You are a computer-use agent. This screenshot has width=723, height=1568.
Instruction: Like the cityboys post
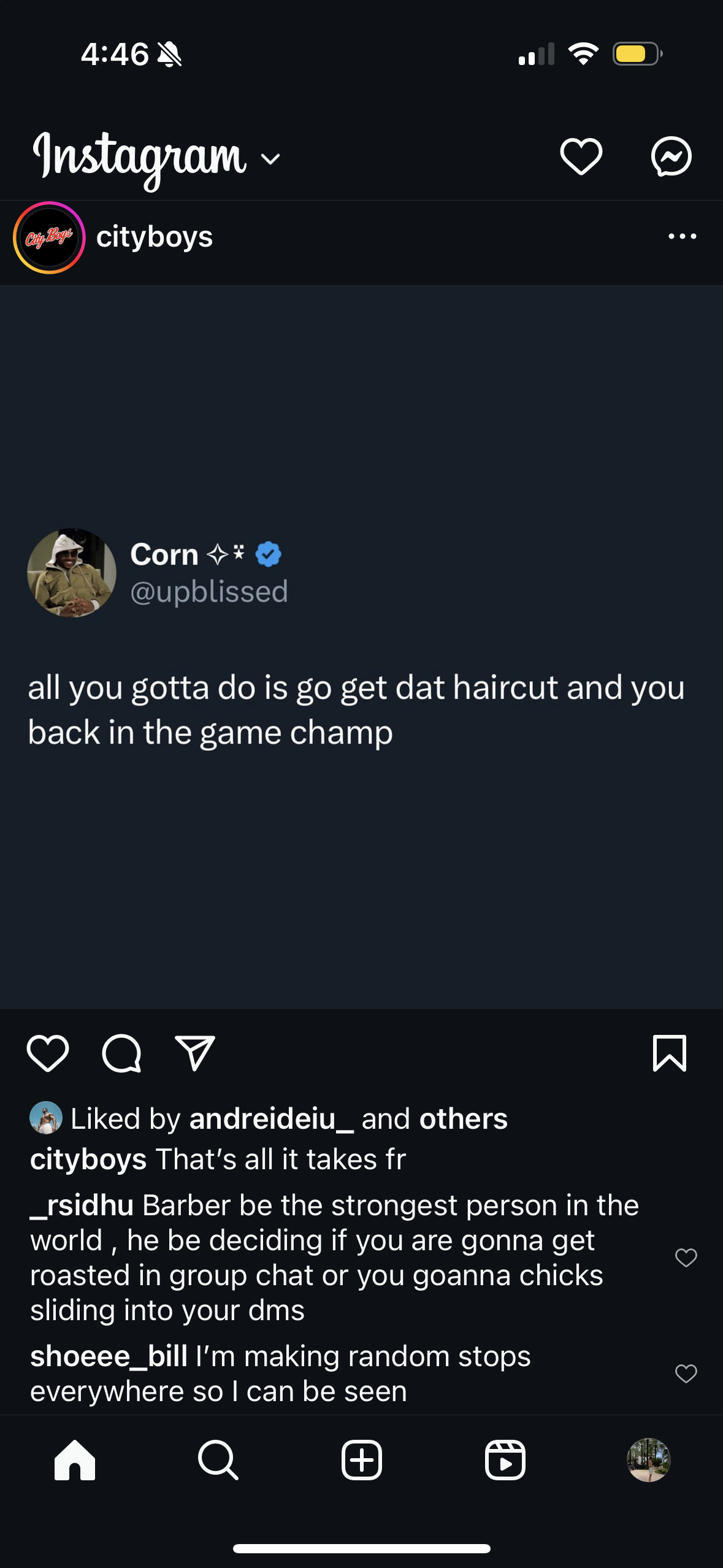pyautogui.click(x=48, y=1053)
